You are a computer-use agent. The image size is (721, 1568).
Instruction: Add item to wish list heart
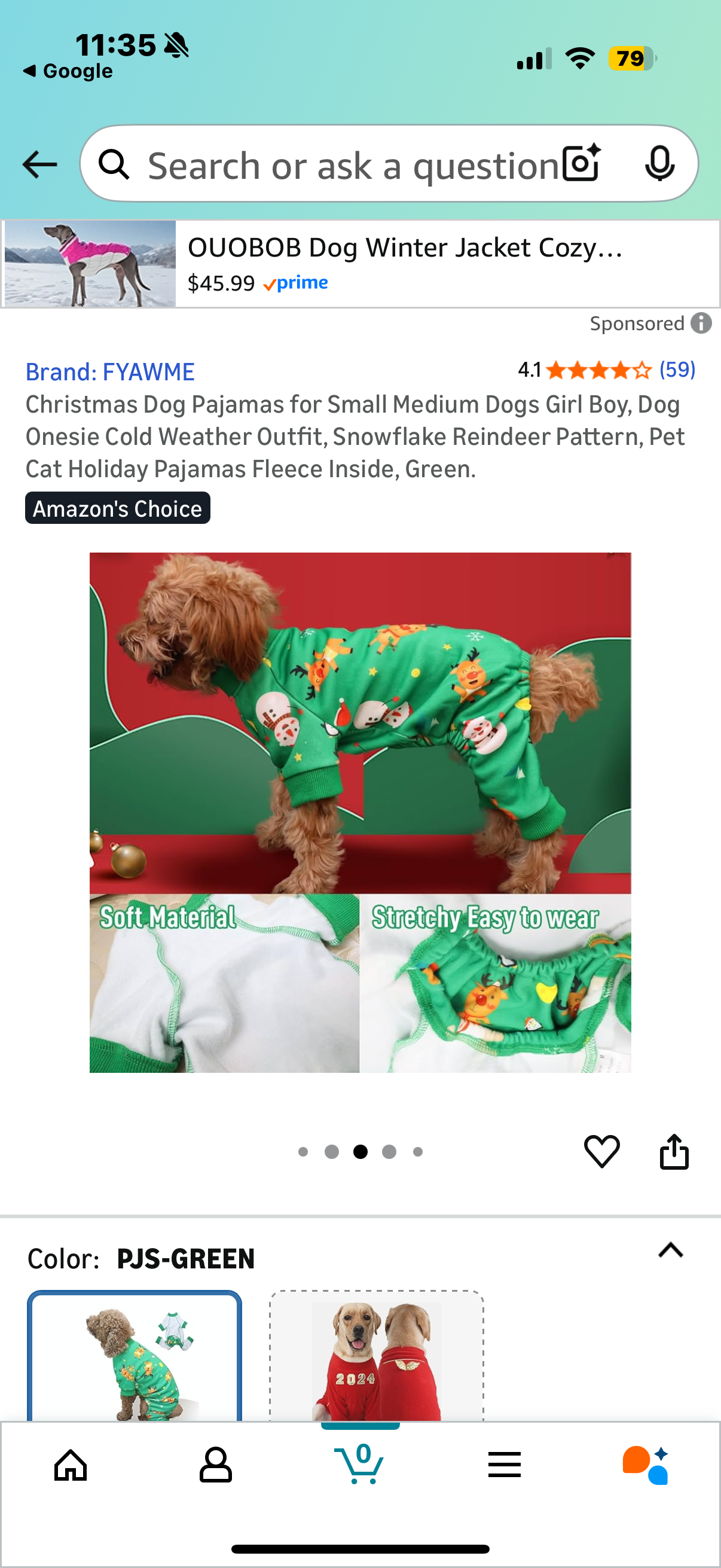(601, 1151)
